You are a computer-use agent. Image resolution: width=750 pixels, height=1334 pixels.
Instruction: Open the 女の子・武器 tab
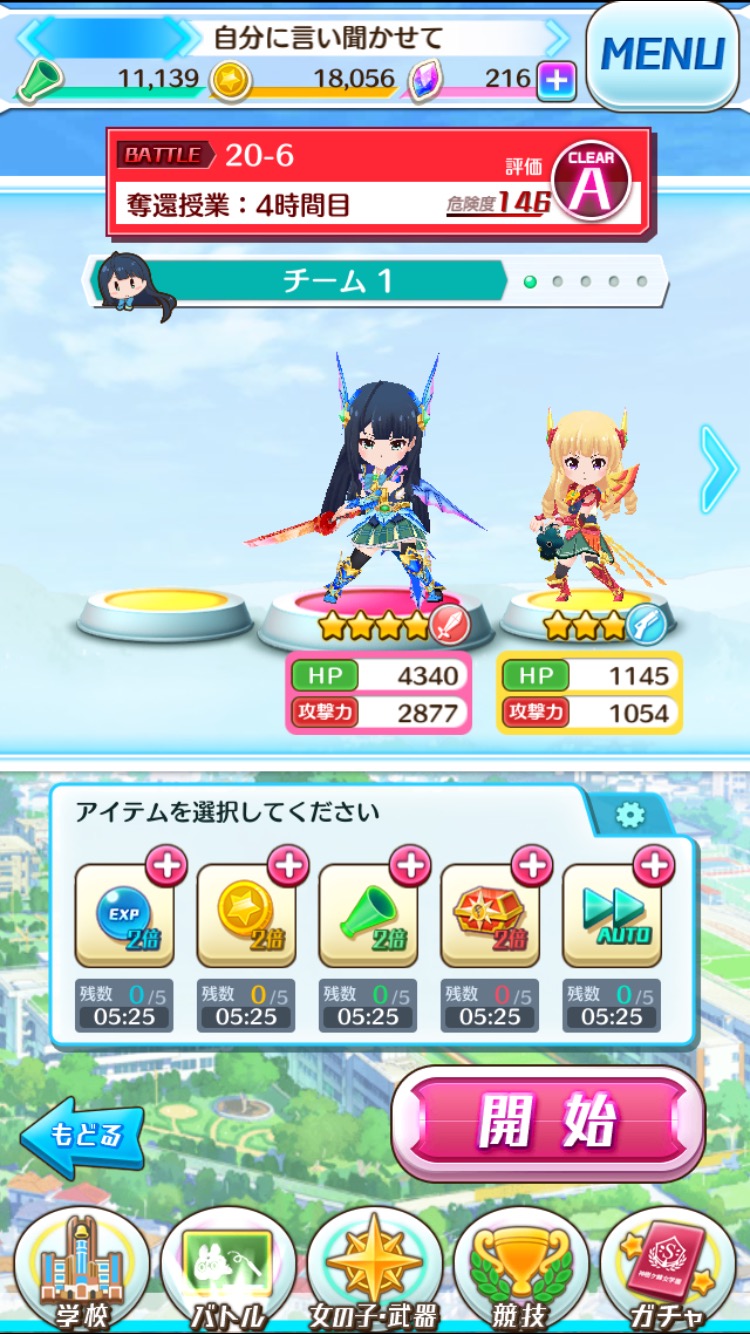click(375, 1270)
